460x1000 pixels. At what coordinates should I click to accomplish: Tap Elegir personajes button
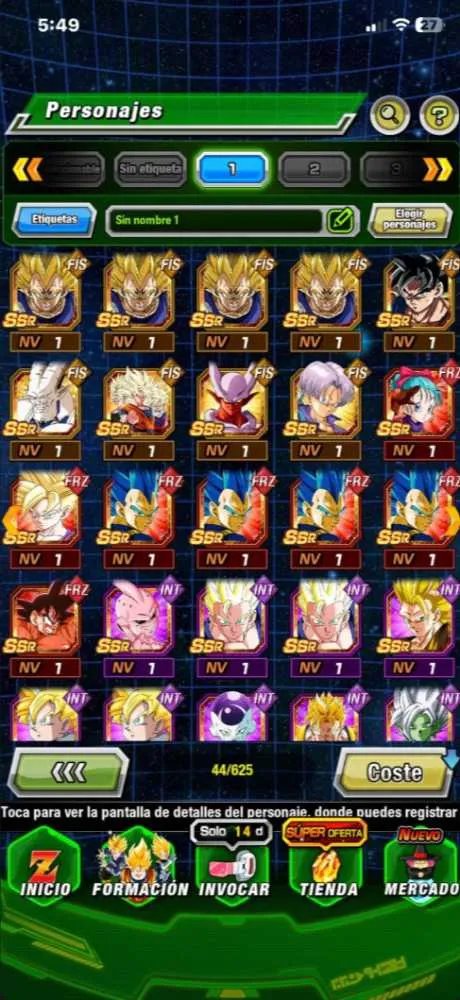[x=410, y=220]
